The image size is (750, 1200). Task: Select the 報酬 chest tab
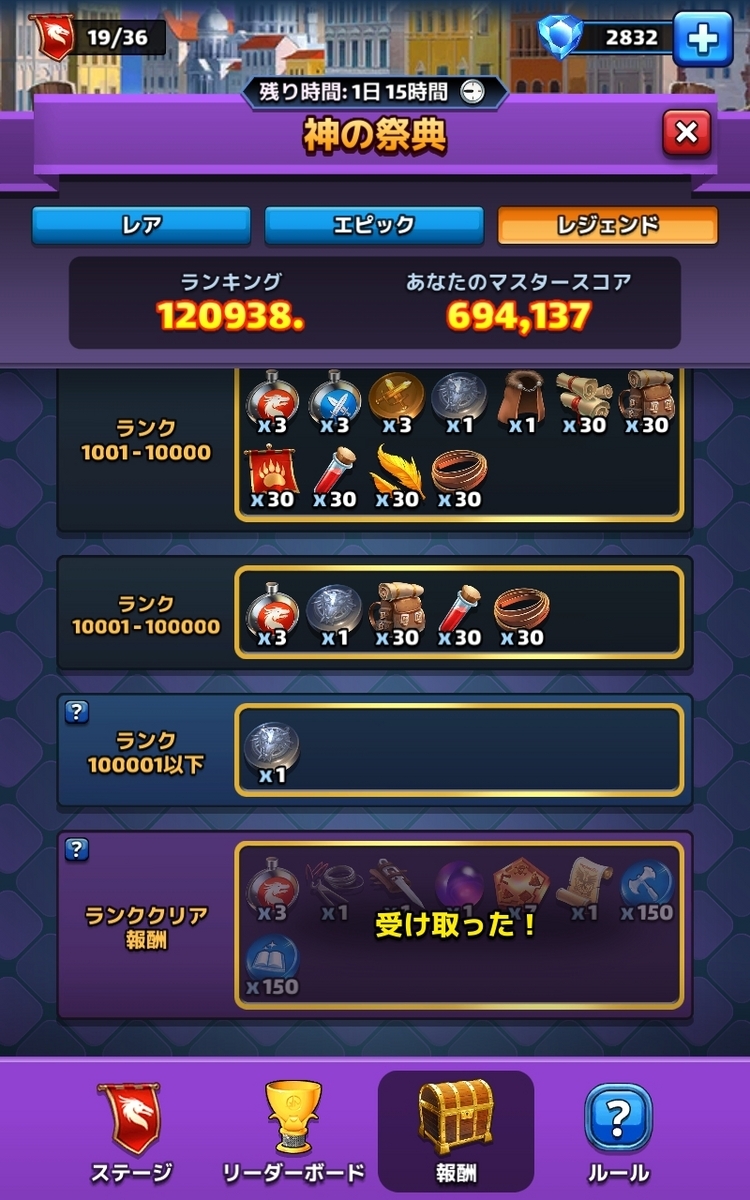pos(455,1133)
